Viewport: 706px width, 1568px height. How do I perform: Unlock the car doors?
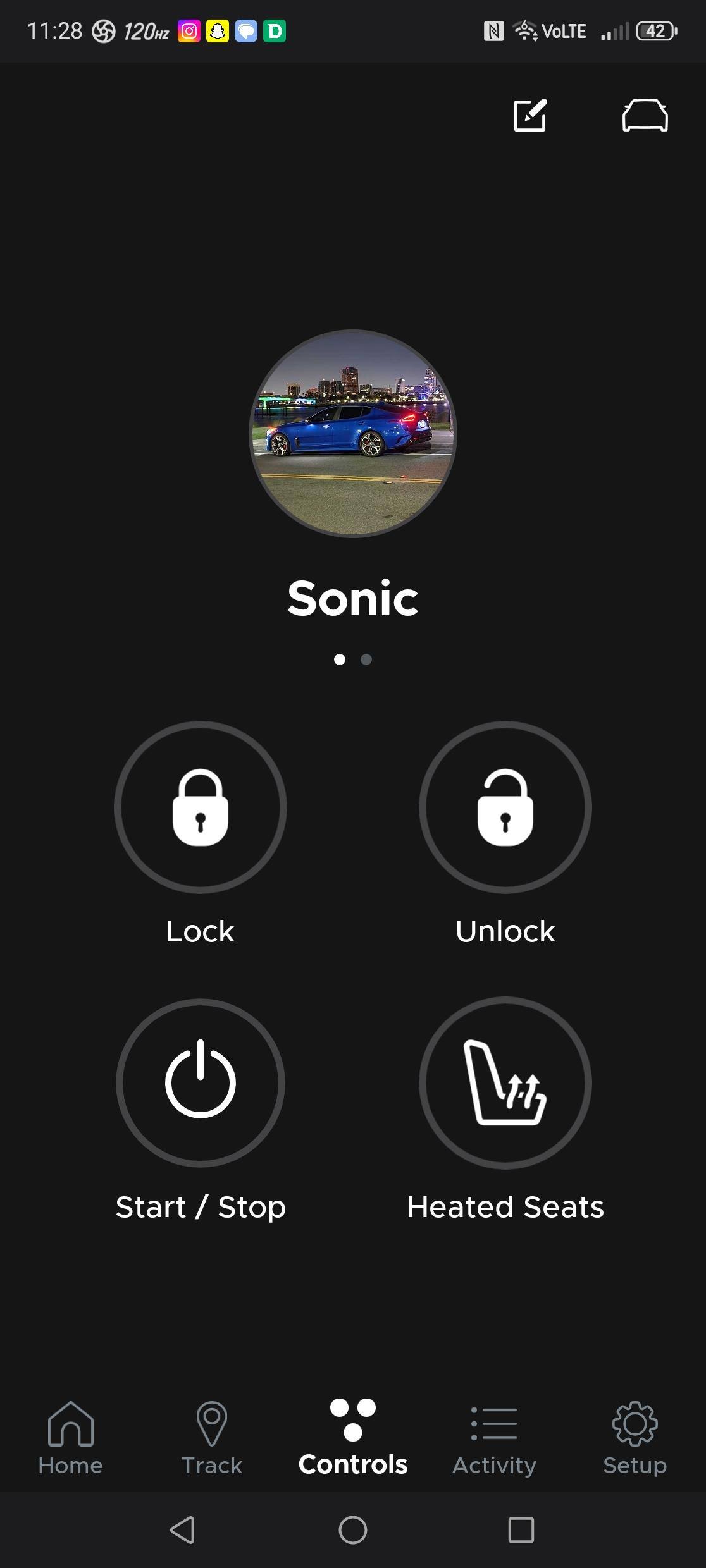(x=505, y=807)
